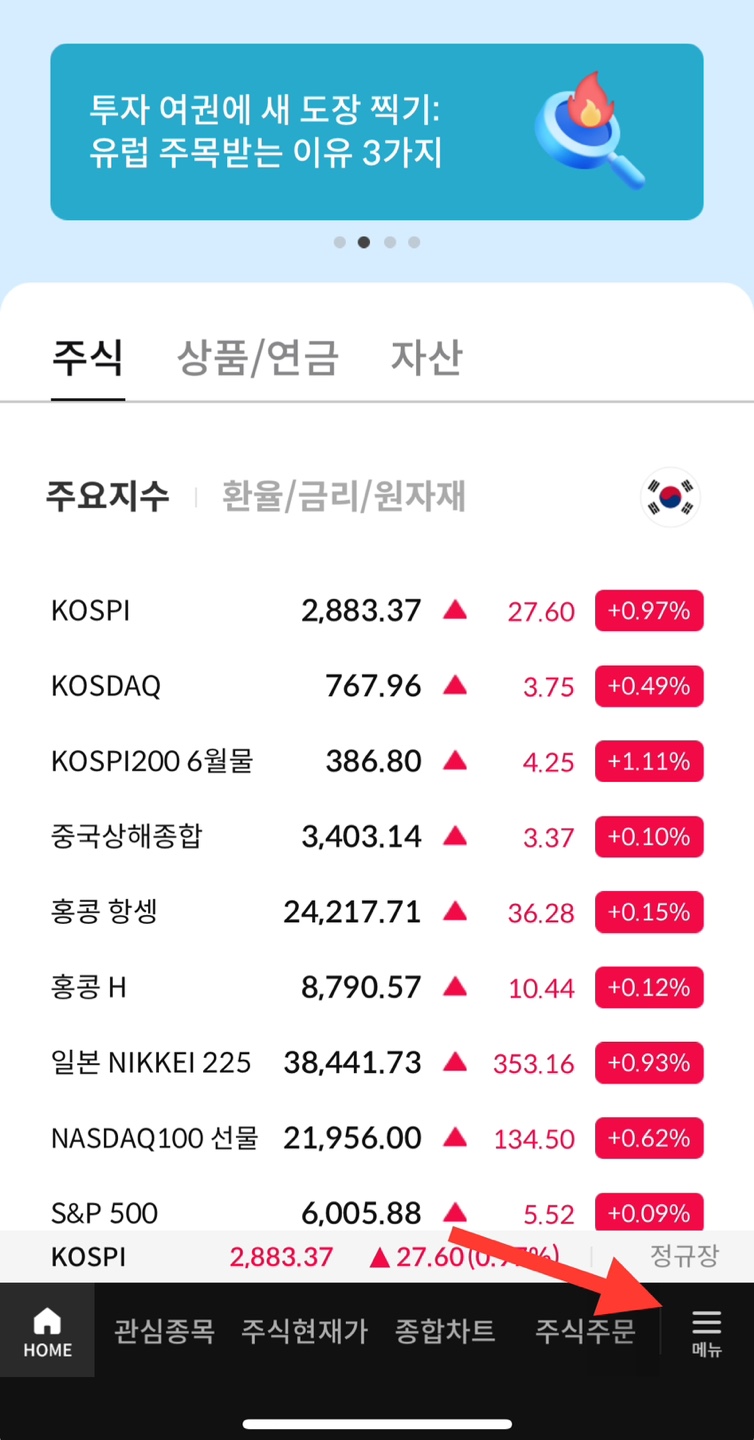This screenshot has width=754, height=1440.
Task: Open 주식주문 to place an order
Action: tap(584, 1330)
